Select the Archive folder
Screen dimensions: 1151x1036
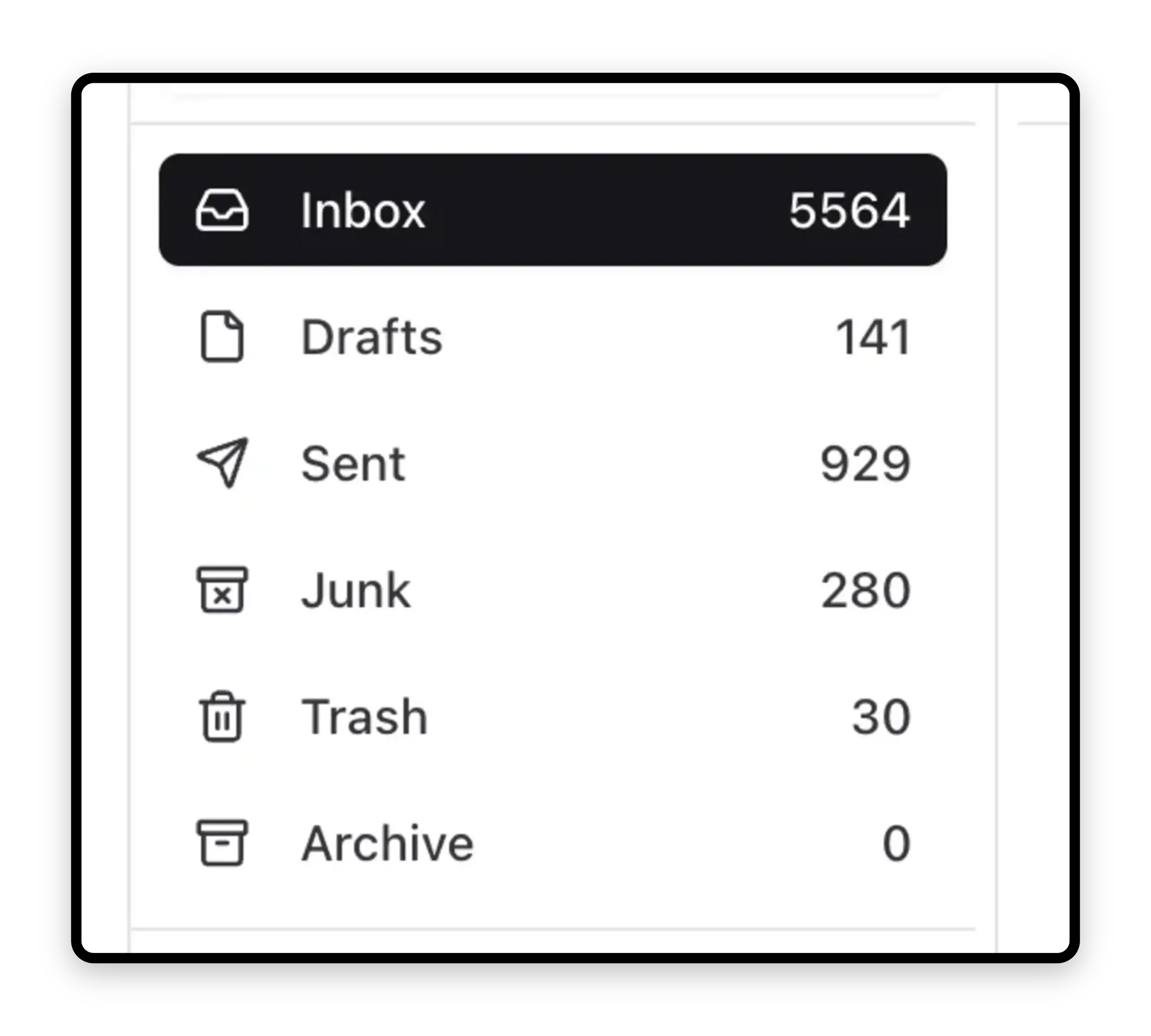click(x=552, y=843)
